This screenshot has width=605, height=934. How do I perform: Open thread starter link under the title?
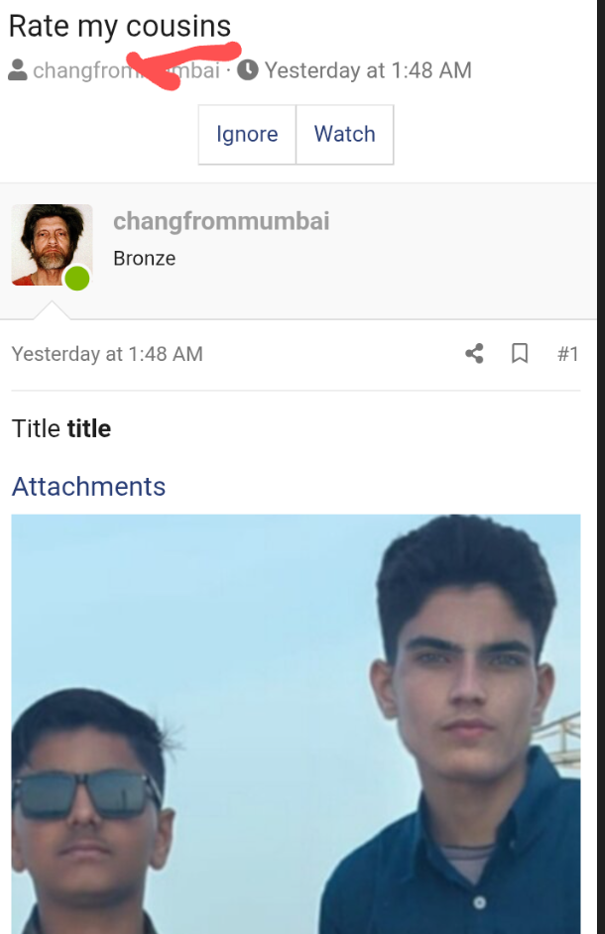125,71
